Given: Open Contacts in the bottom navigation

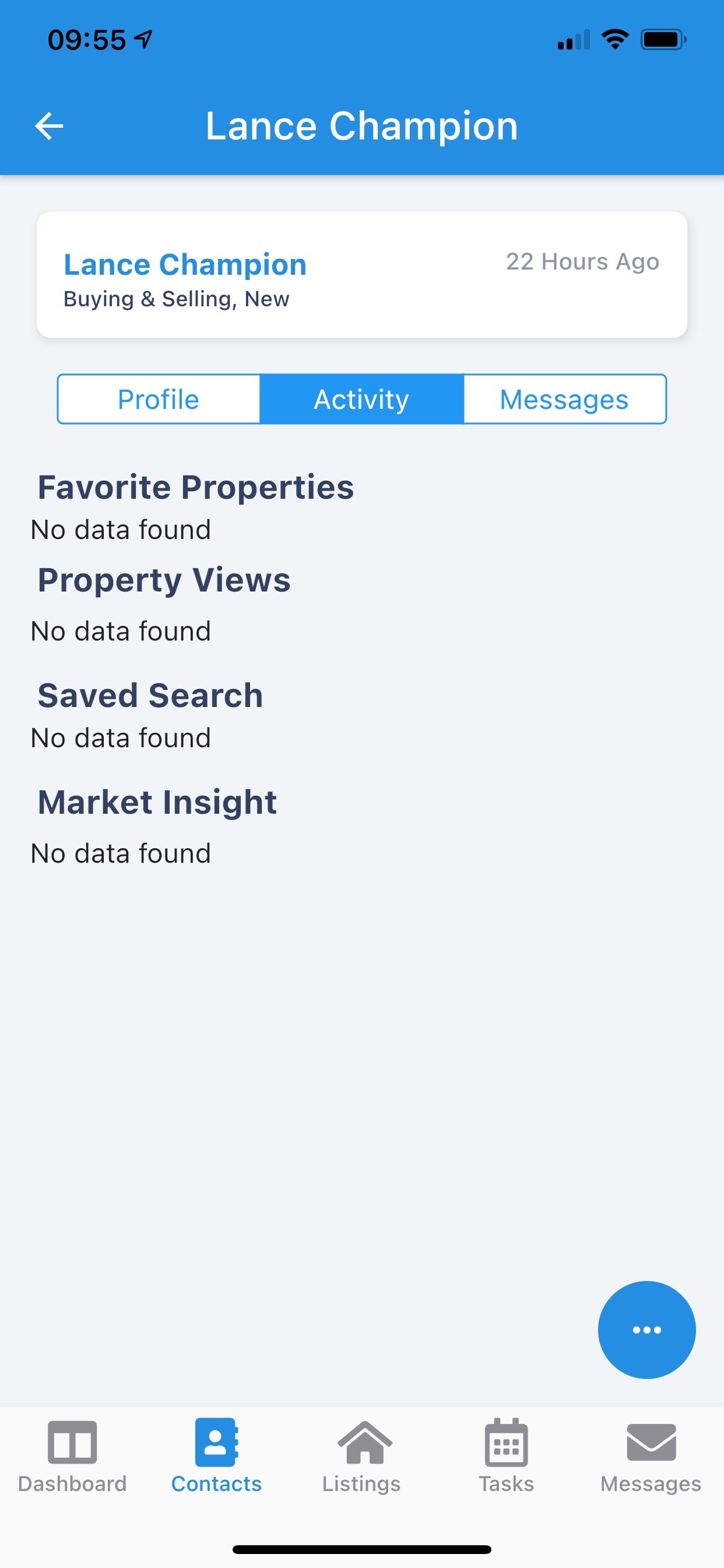Looking at the screenshot, I should tap(217, 1456).
